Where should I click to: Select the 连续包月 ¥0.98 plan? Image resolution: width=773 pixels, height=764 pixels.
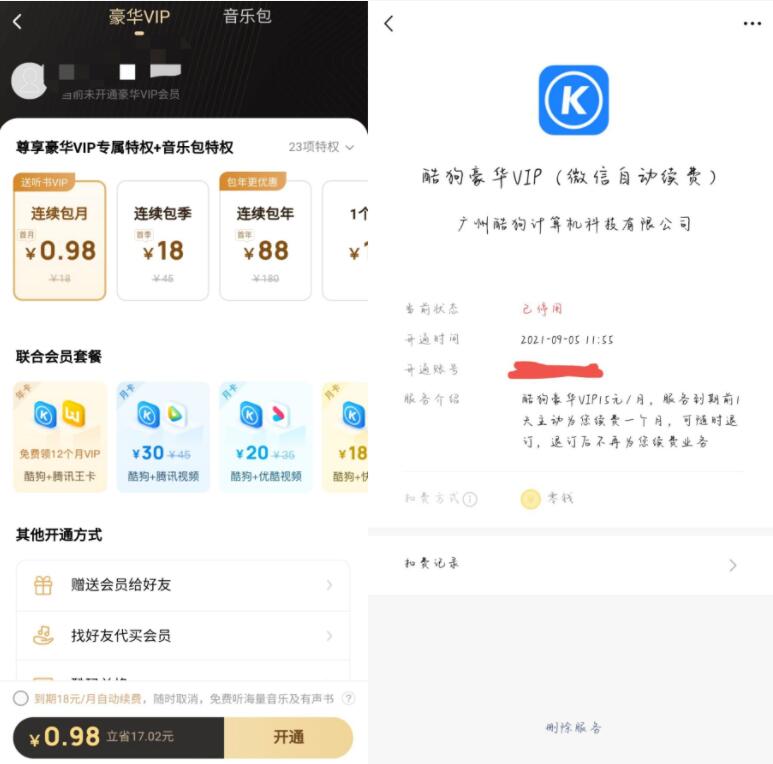pos(60,240)
